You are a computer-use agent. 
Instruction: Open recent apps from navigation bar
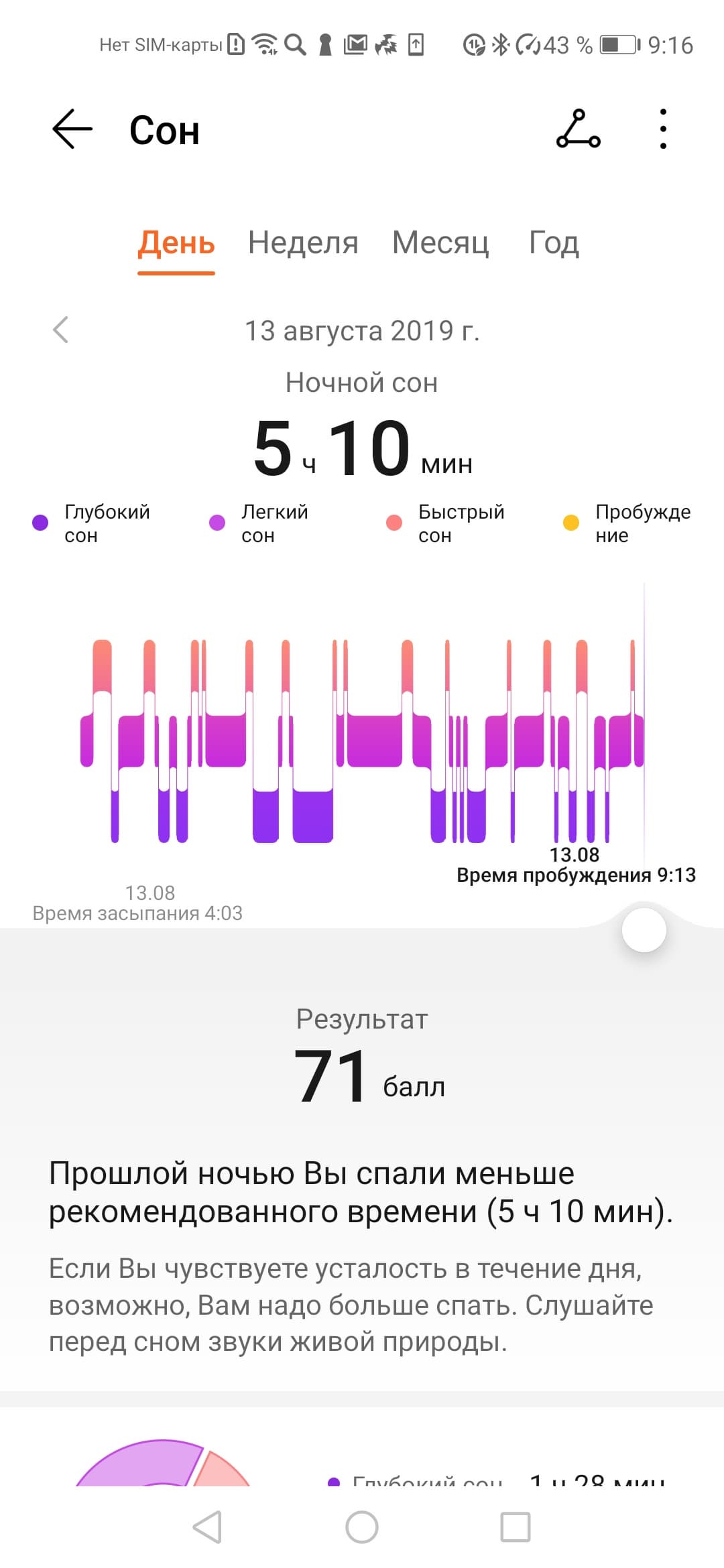click(516, 1527)
